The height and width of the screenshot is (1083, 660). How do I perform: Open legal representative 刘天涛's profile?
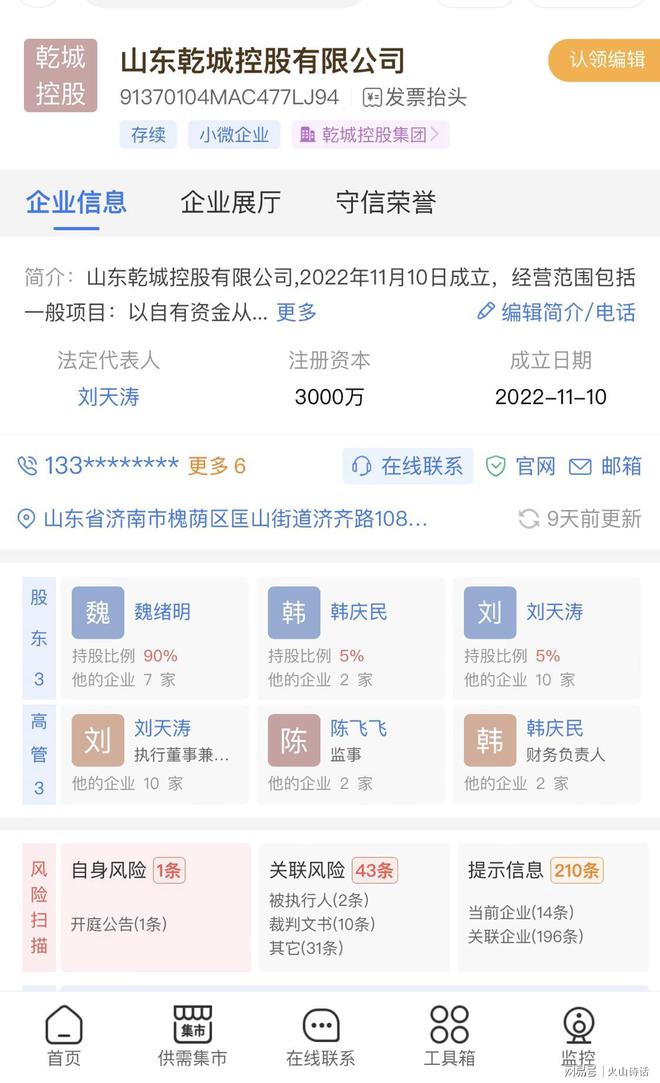click(x=108, y=397)
